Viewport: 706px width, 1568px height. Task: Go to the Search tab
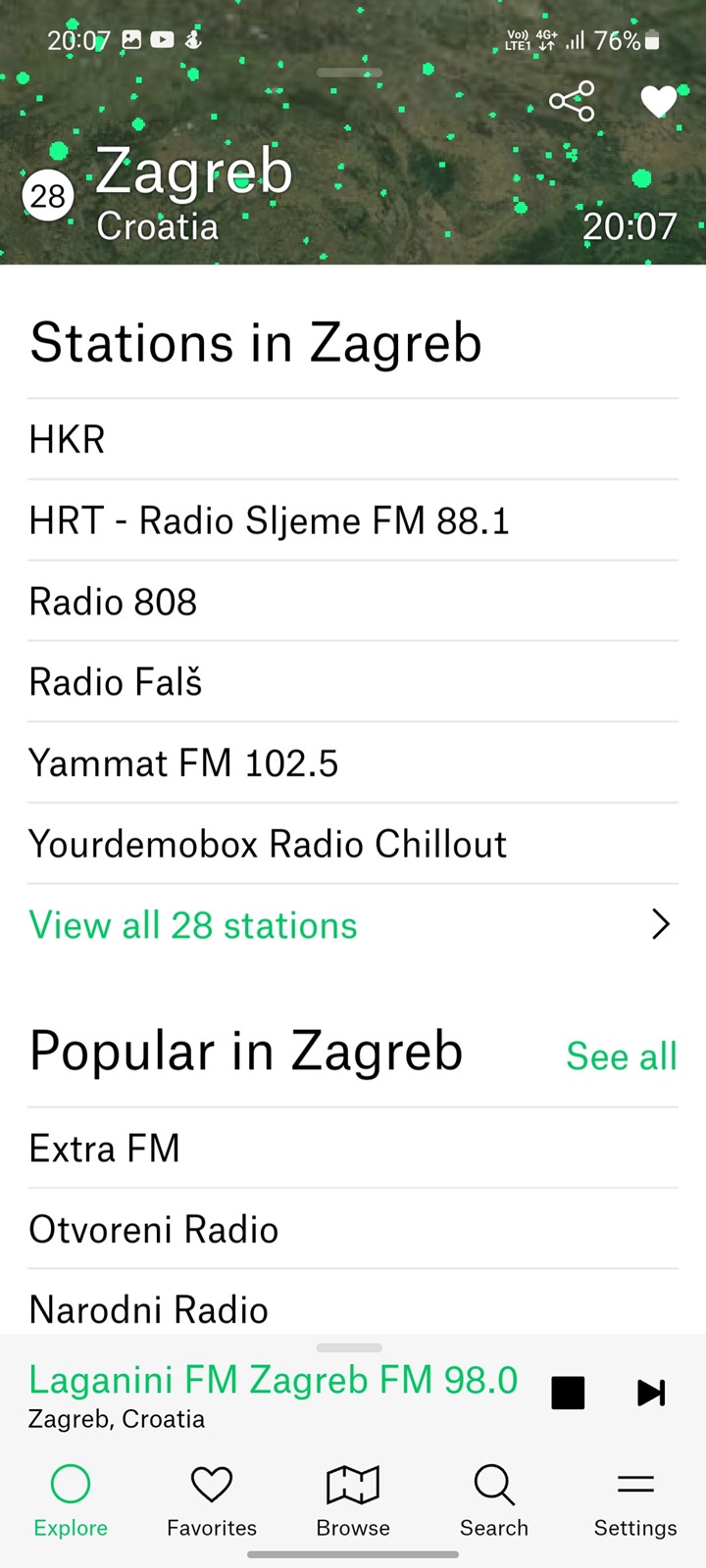point(494,1501)
